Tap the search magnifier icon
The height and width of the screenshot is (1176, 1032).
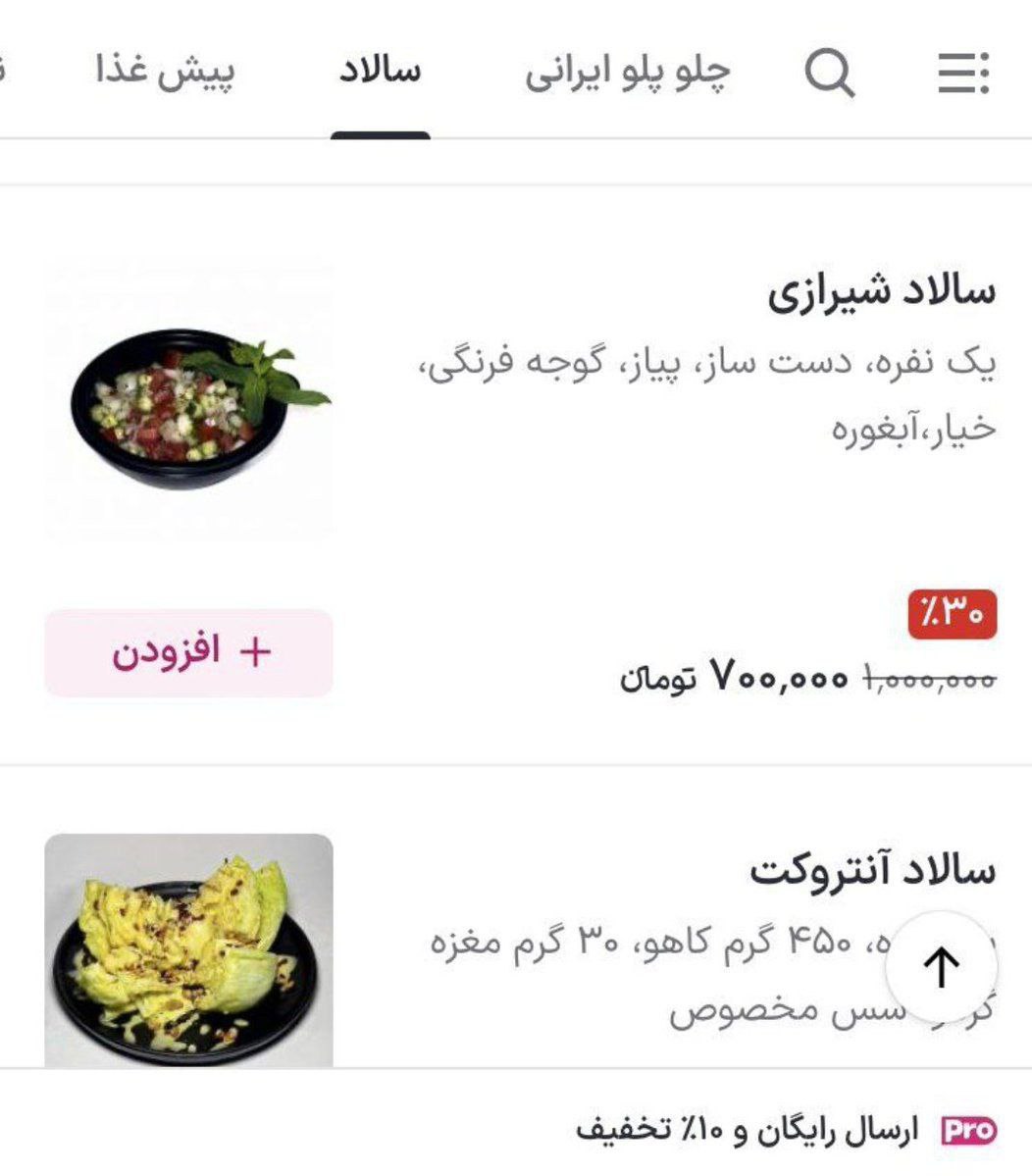[x=829, y=73]
